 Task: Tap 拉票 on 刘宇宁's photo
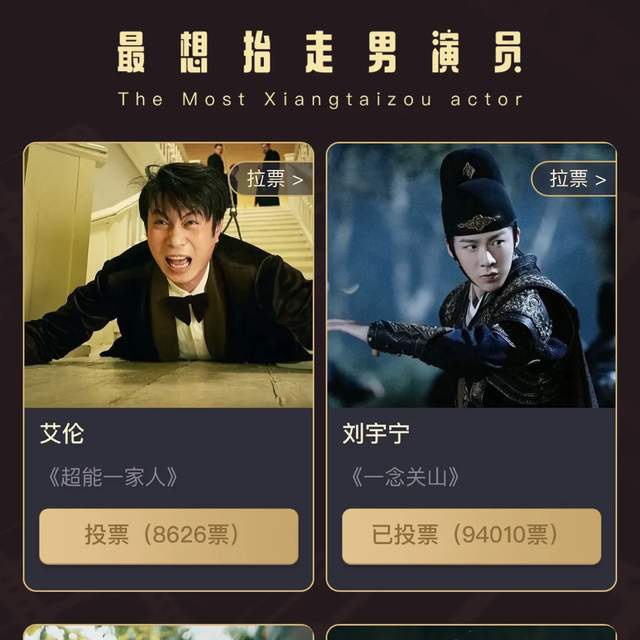click(575, 179)
